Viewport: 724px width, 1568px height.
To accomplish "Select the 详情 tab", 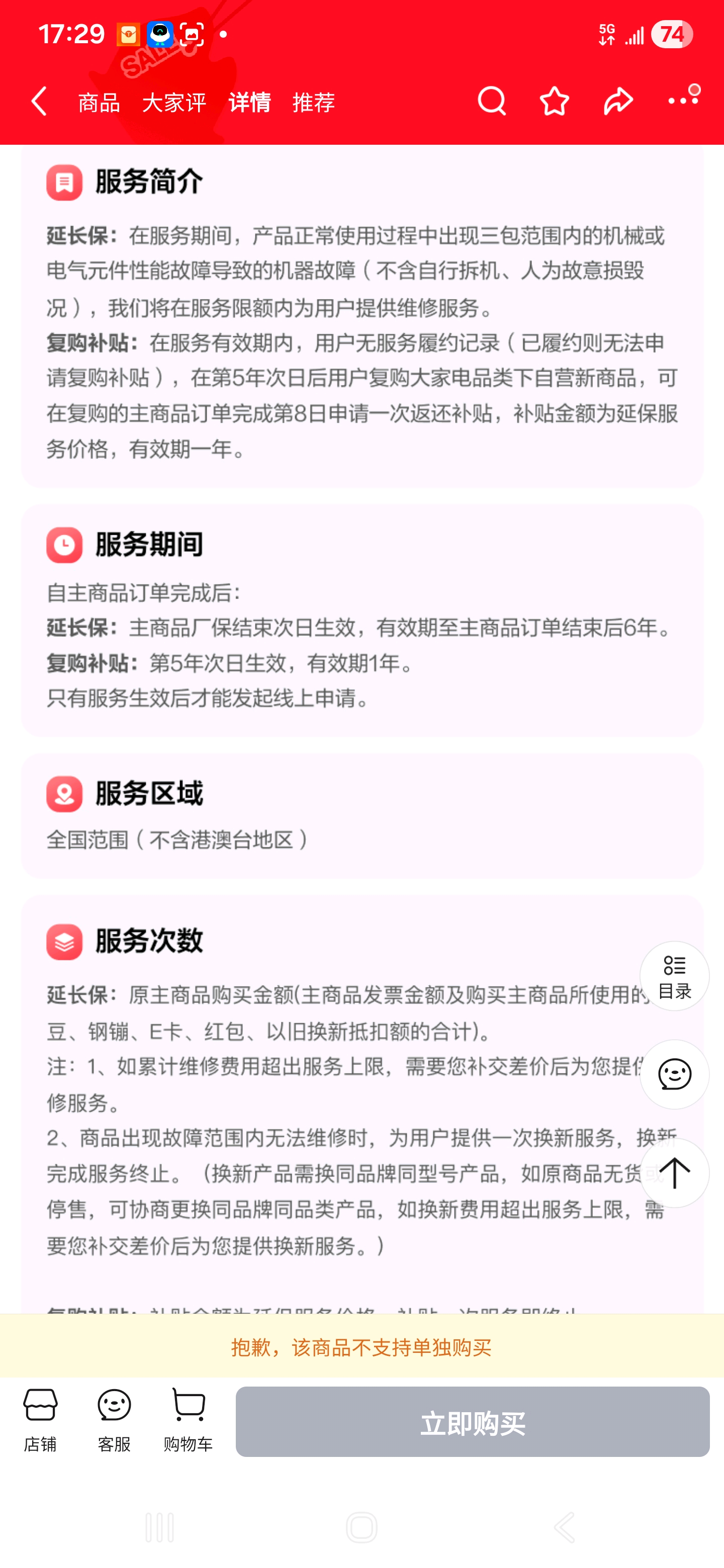I will [250, 102].
